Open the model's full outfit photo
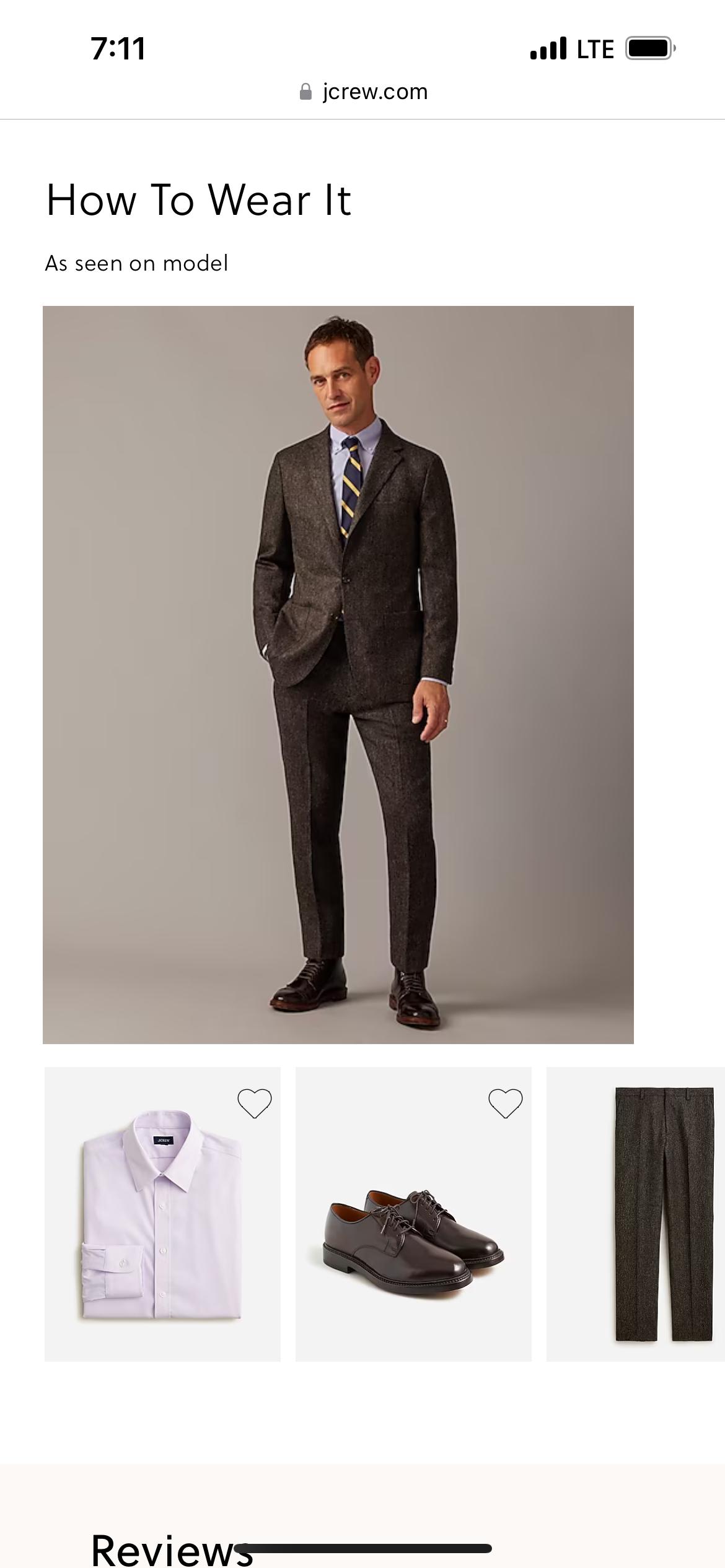Image resolution: width=725 pixels, height=1568 pixels. coord(338,674)
